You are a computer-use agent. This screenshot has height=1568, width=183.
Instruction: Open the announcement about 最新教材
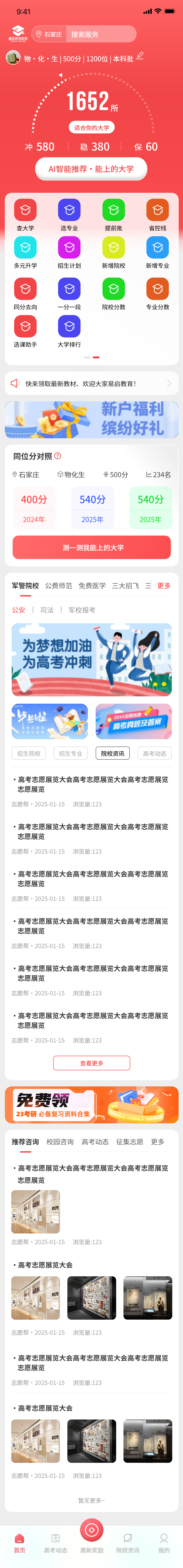(x=91, y=383)
